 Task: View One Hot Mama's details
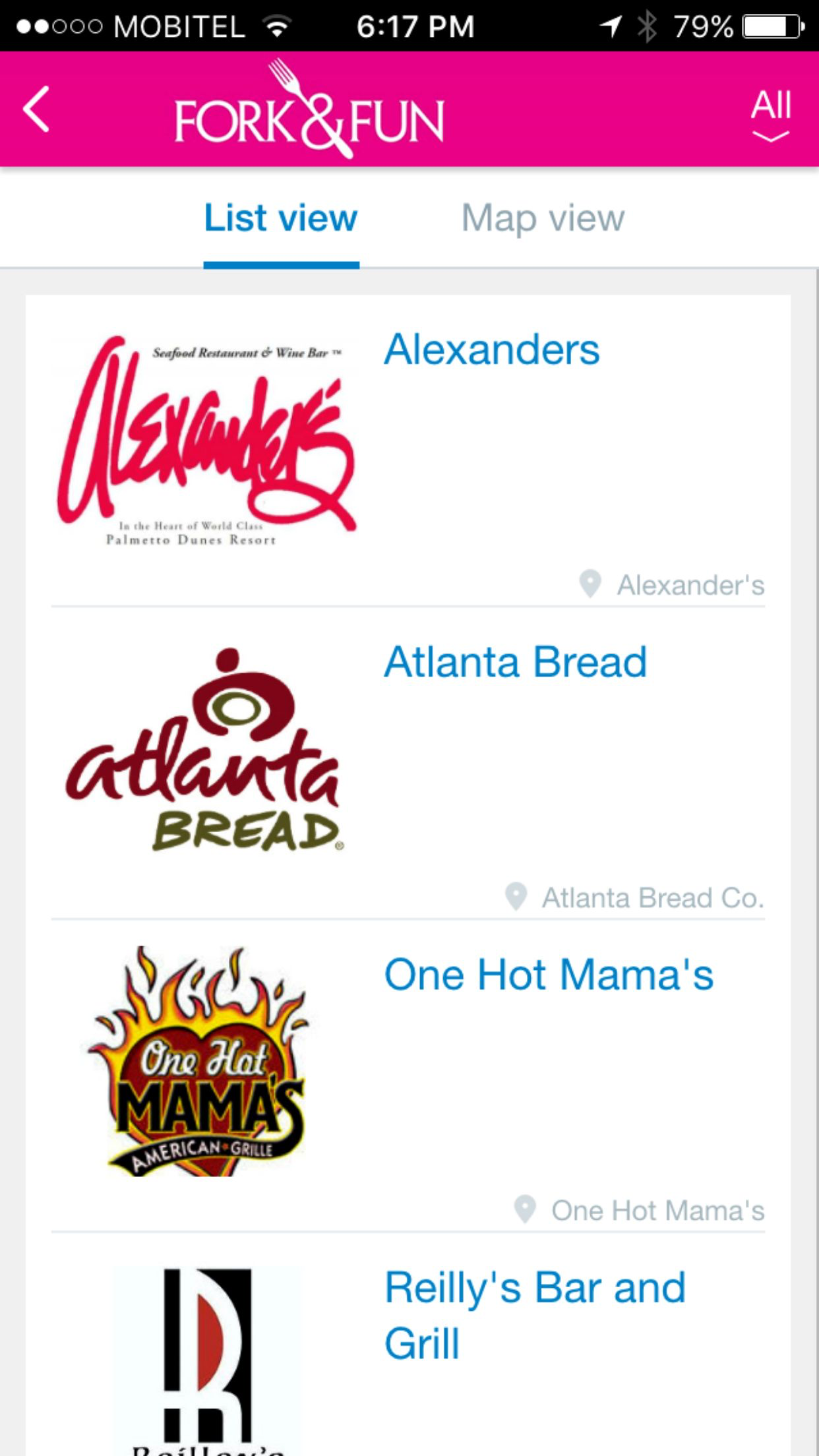pos(549,975)
